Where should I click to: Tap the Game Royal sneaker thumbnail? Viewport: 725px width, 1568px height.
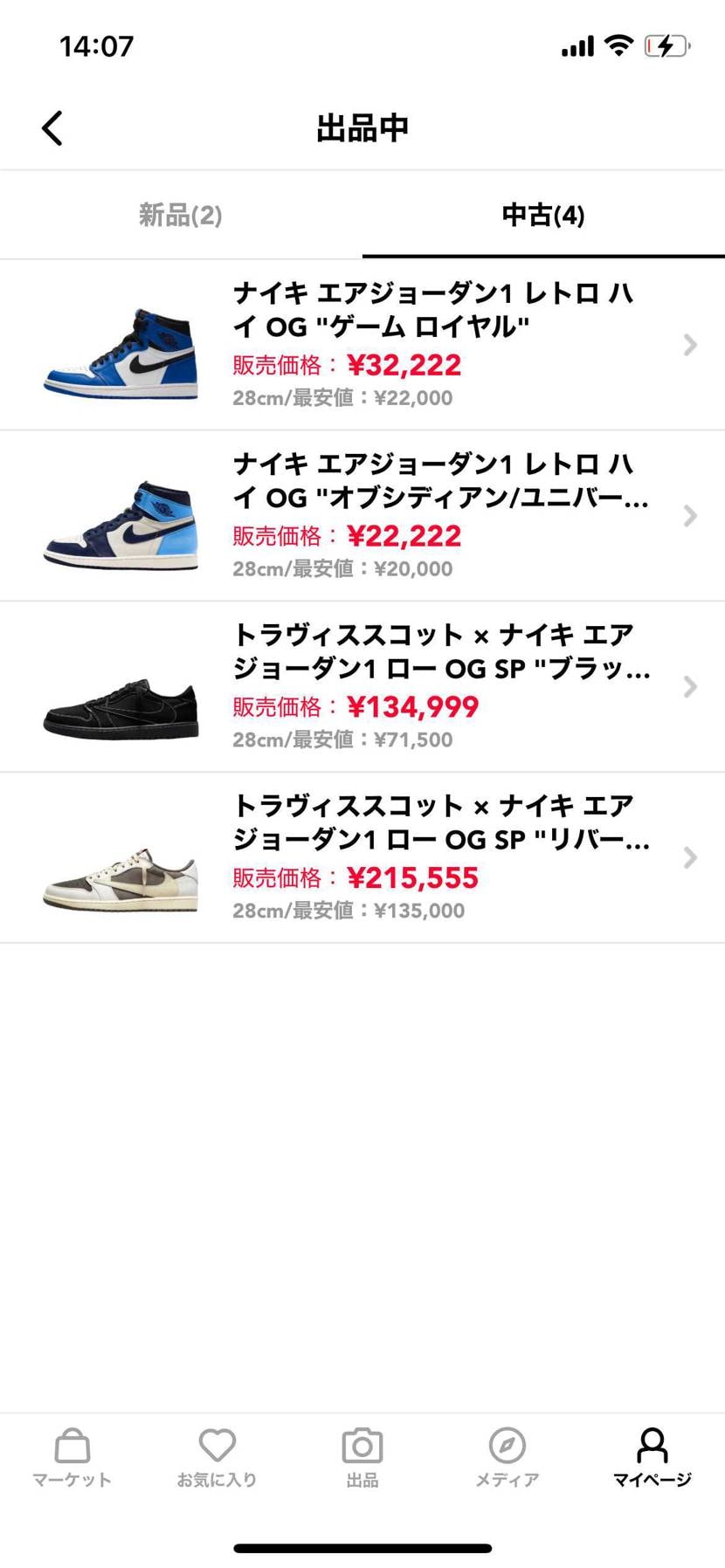(118, 349)
